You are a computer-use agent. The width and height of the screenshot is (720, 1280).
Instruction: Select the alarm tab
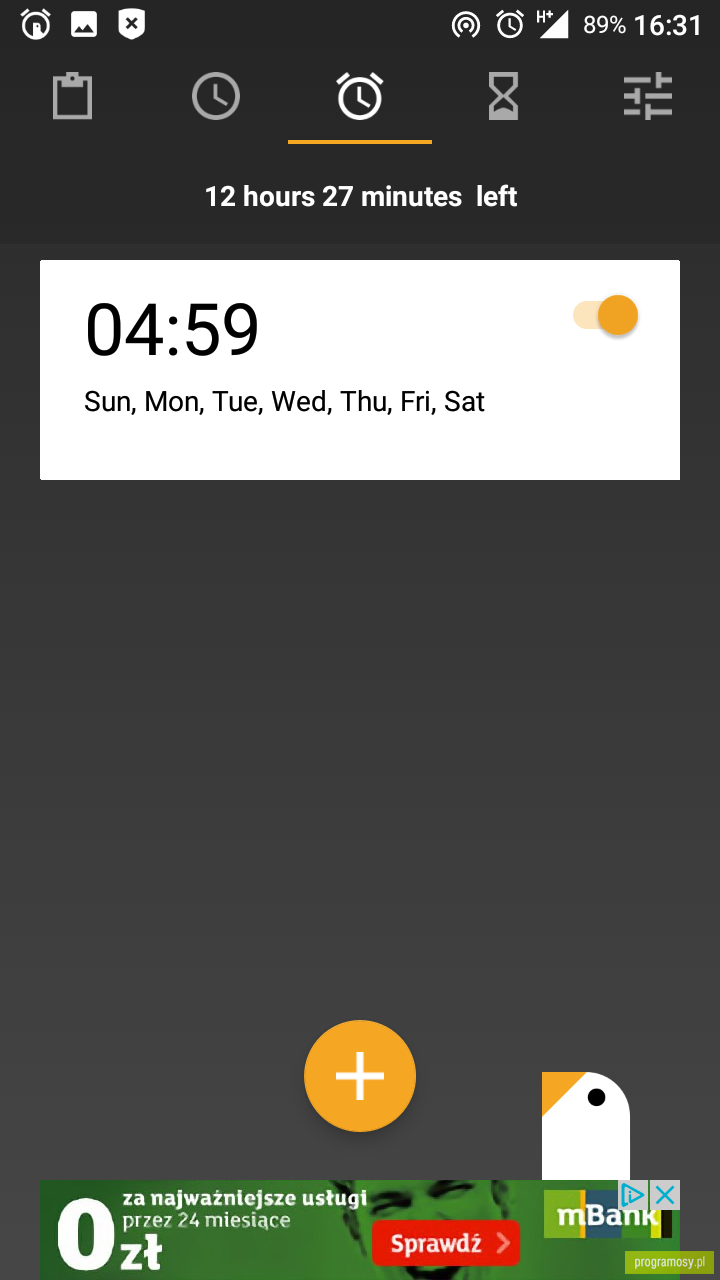coord(360,97)
